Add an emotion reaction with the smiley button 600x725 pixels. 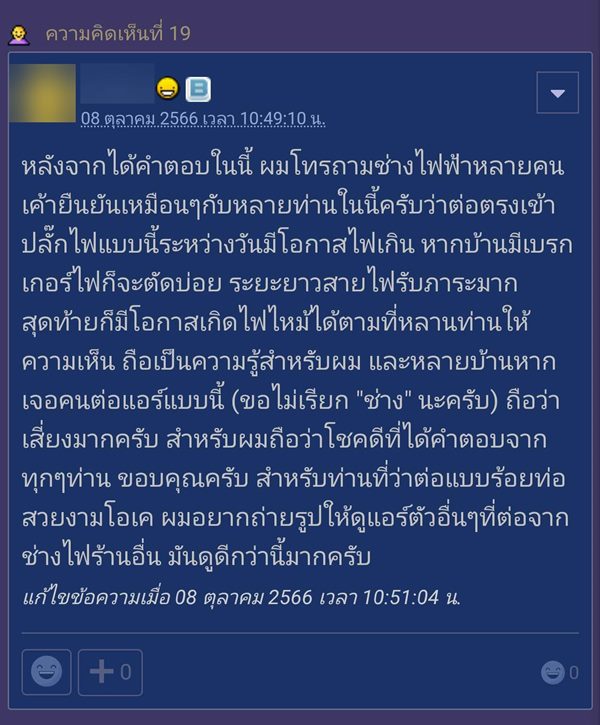coord(46,672)
